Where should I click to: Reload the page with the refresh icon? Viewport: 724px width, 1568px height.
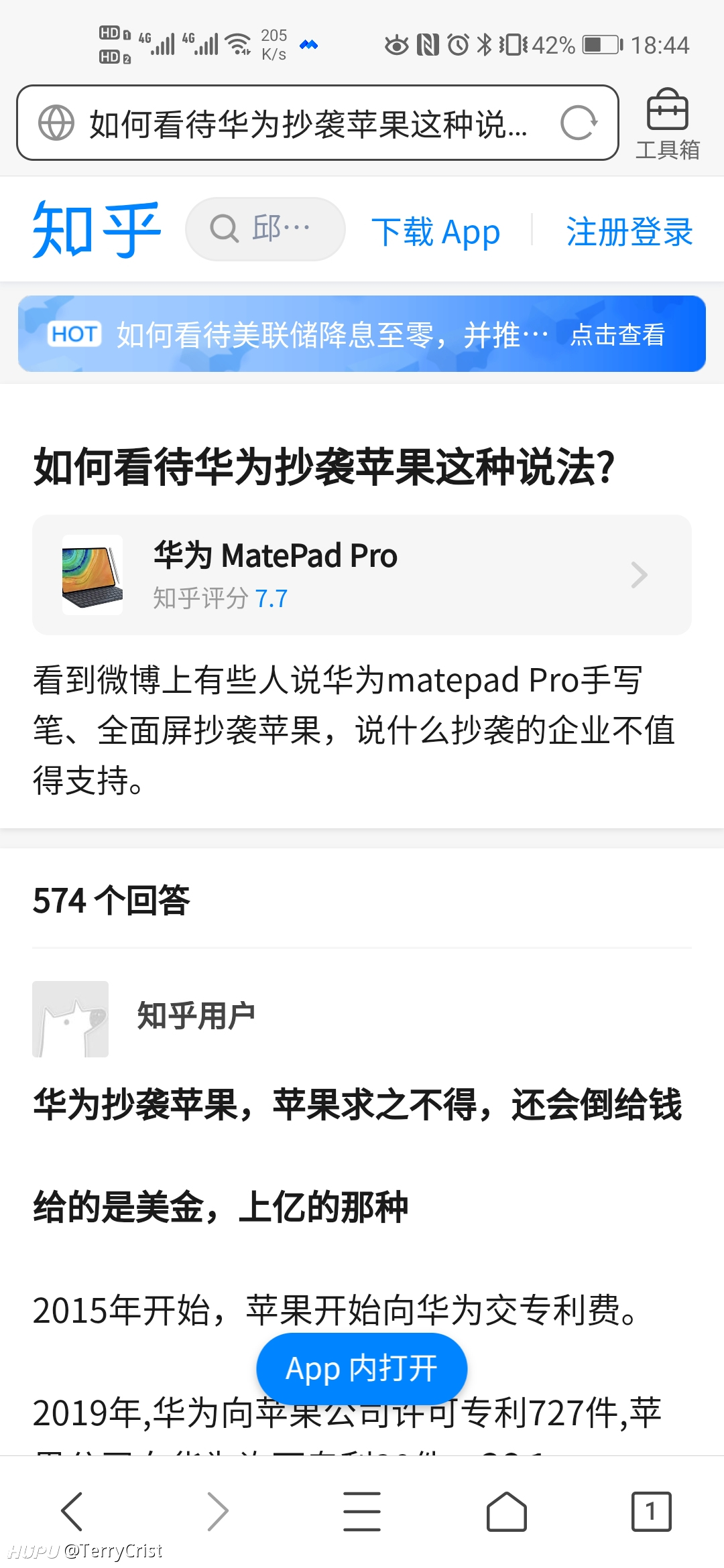click(x=578, y=123)
